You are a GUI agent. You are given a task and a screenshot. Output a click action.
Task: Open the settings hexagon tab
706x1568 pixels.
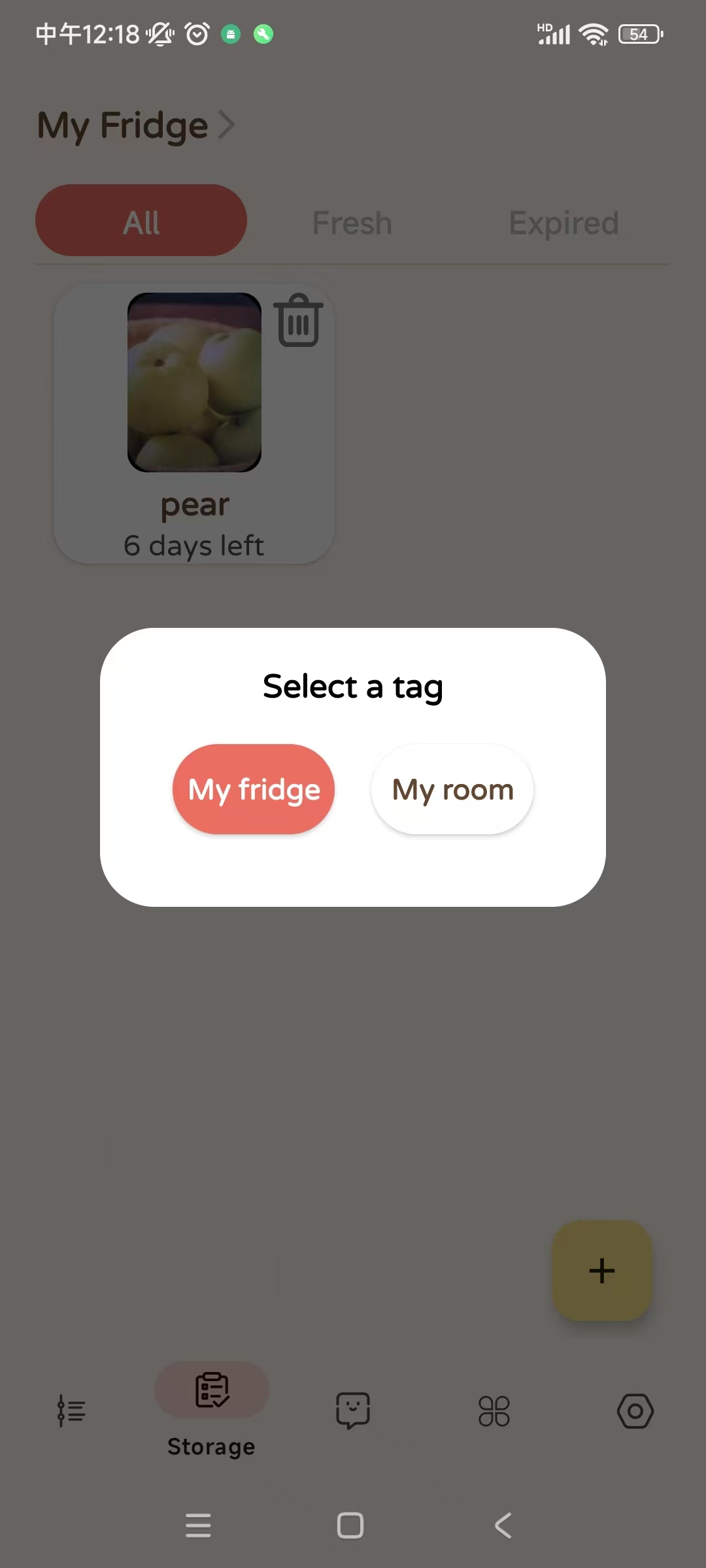tap(635, 1411)
